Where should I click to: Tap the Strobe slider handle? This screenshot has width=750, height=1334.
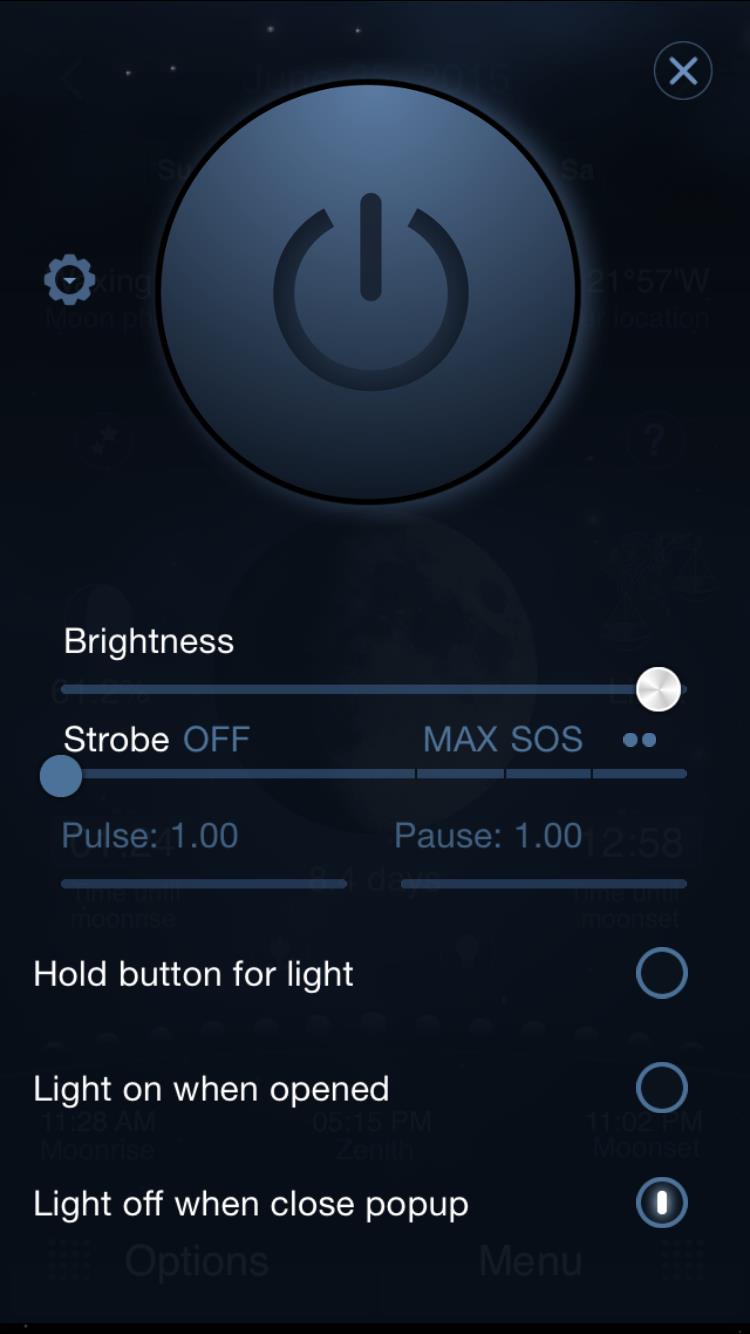(61, 775)
